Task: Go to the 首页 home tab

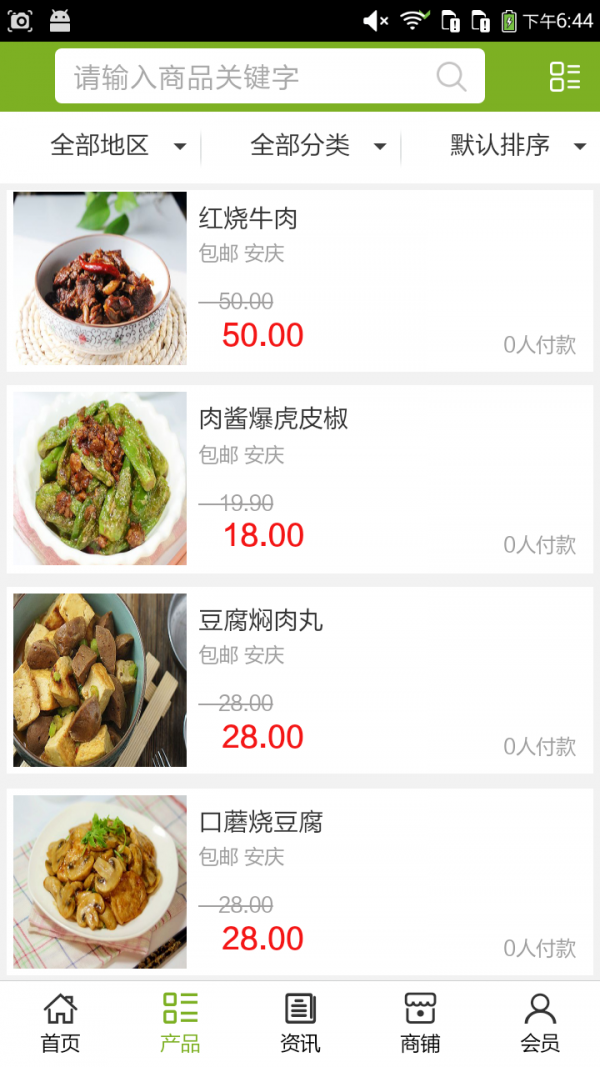Action: 60,1023
